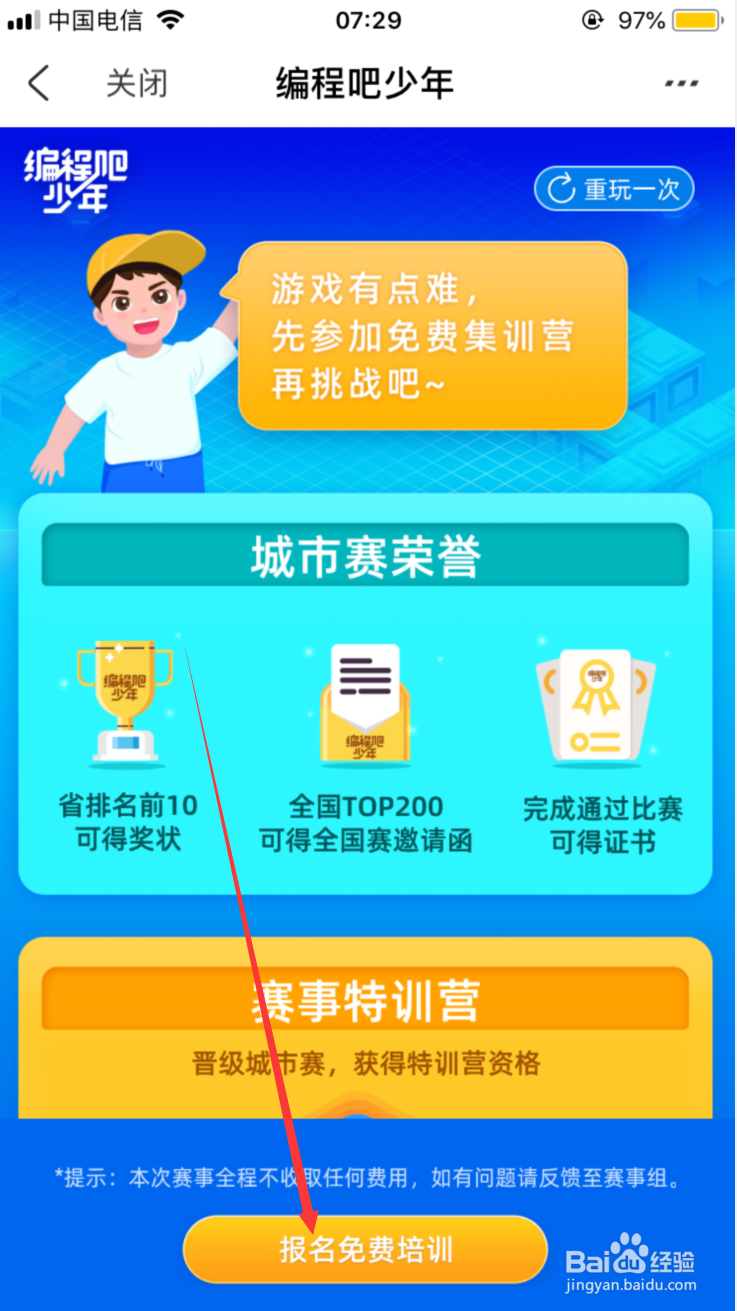
Task: Open the 赛事特训营 section banner
Action: [x=366, y=997]
